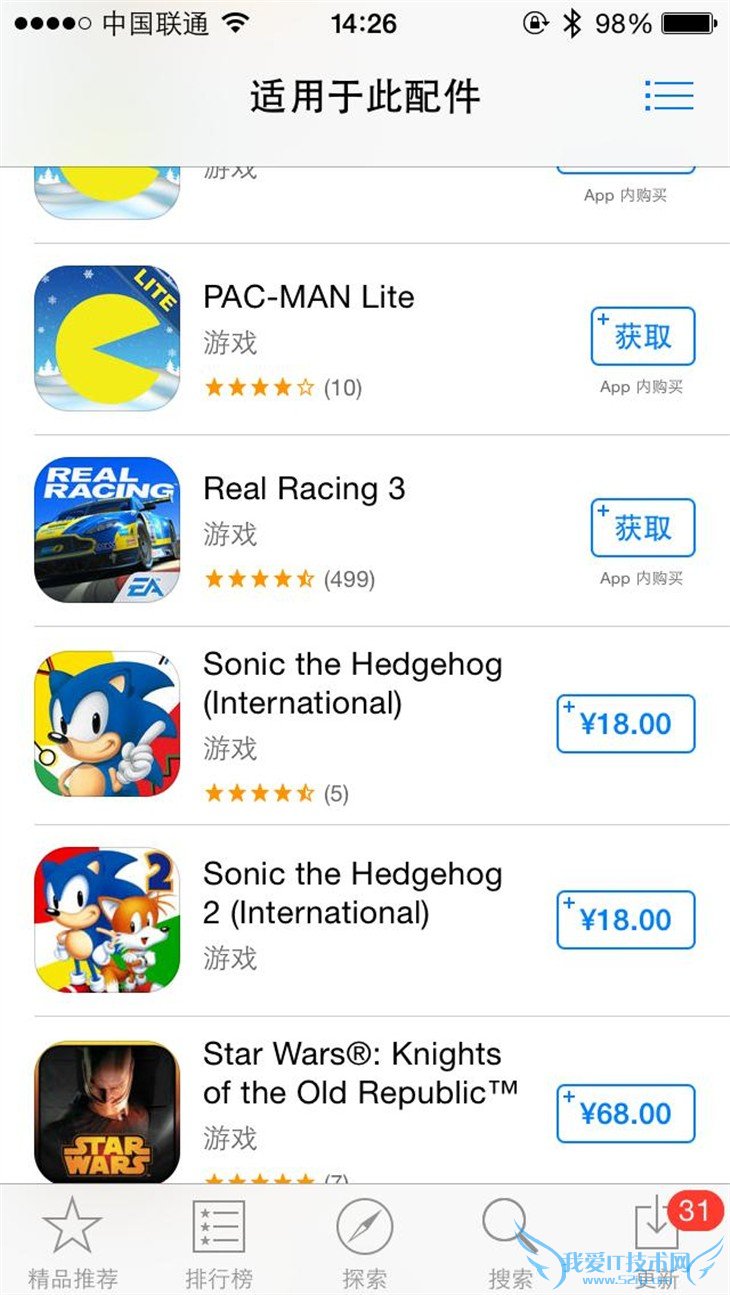Open PAC-MAN Lite app details
Screen dimensions: 730x1295
308,297
